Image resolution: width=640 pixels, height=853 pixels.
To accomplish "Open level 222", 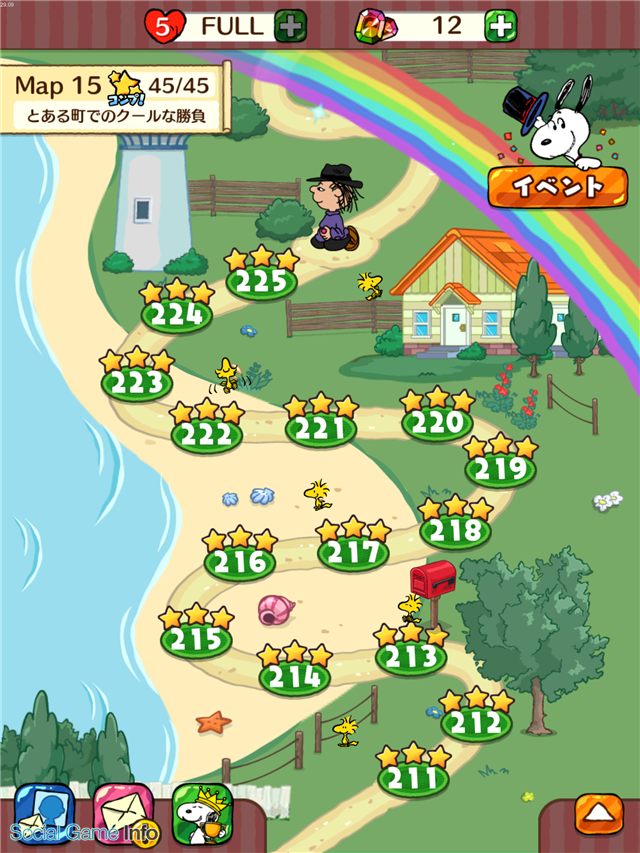I will (x=207, y=434).
